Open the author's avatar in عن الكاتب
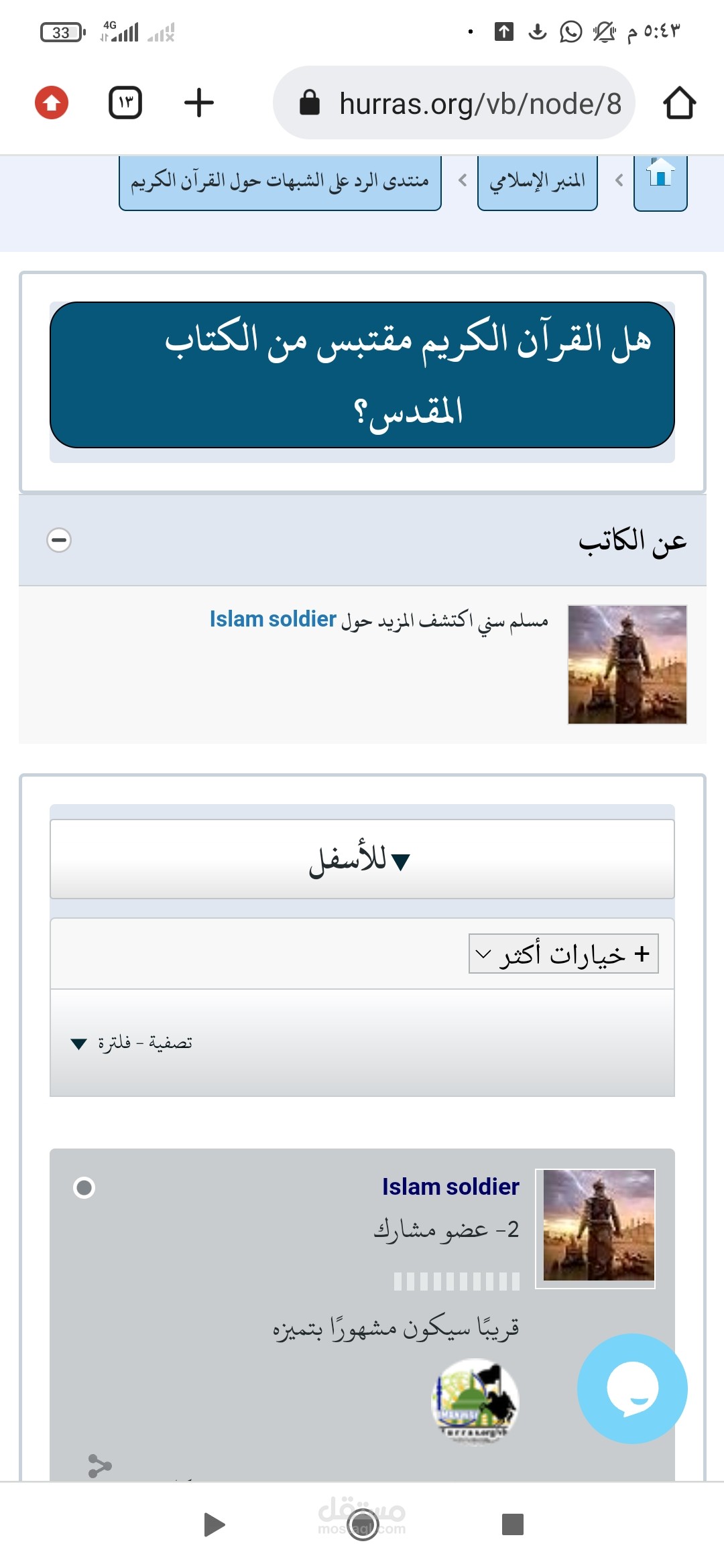 (x=627, y=665)
